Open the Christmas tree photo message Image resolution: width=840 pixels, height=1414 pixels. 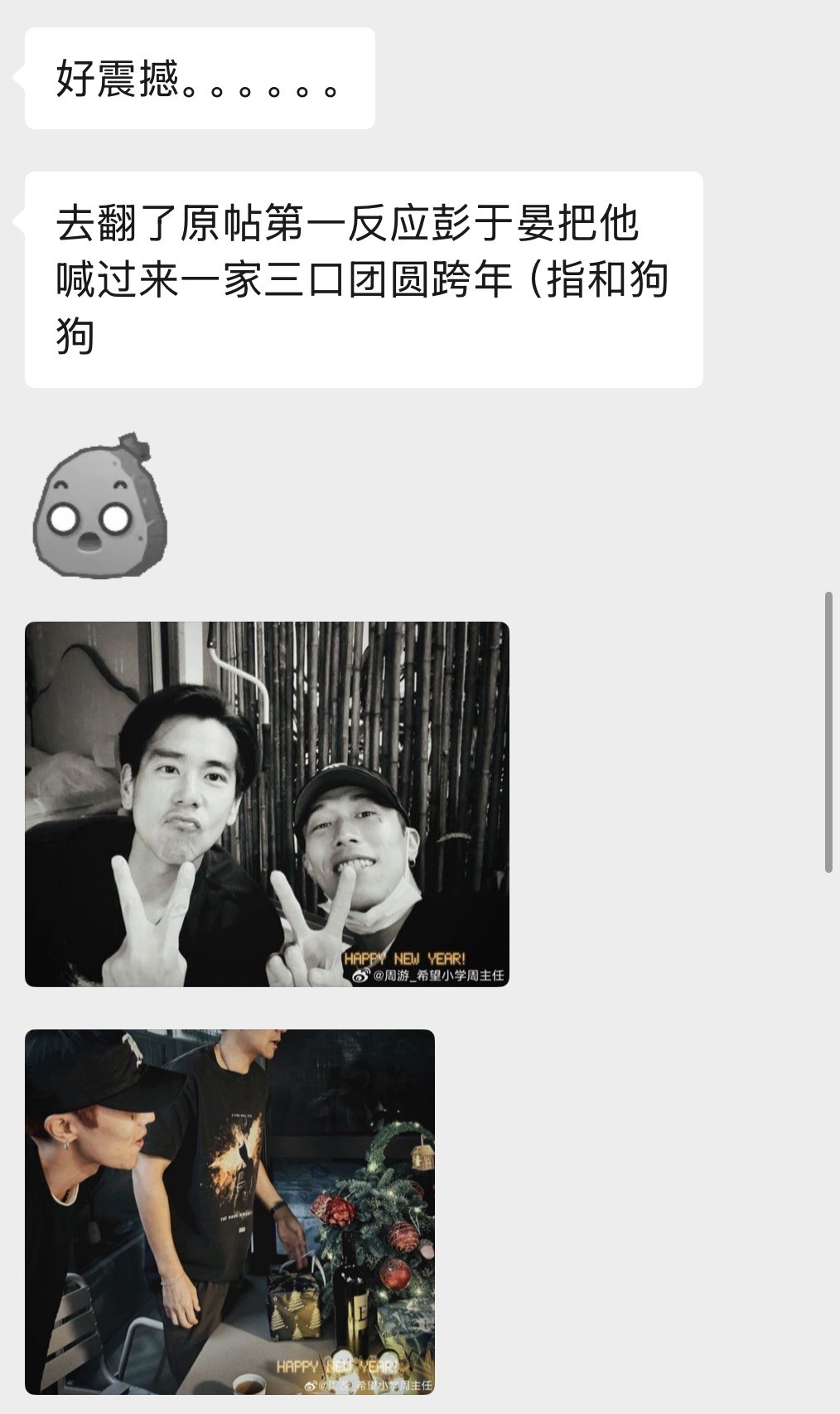[229, 1212]
